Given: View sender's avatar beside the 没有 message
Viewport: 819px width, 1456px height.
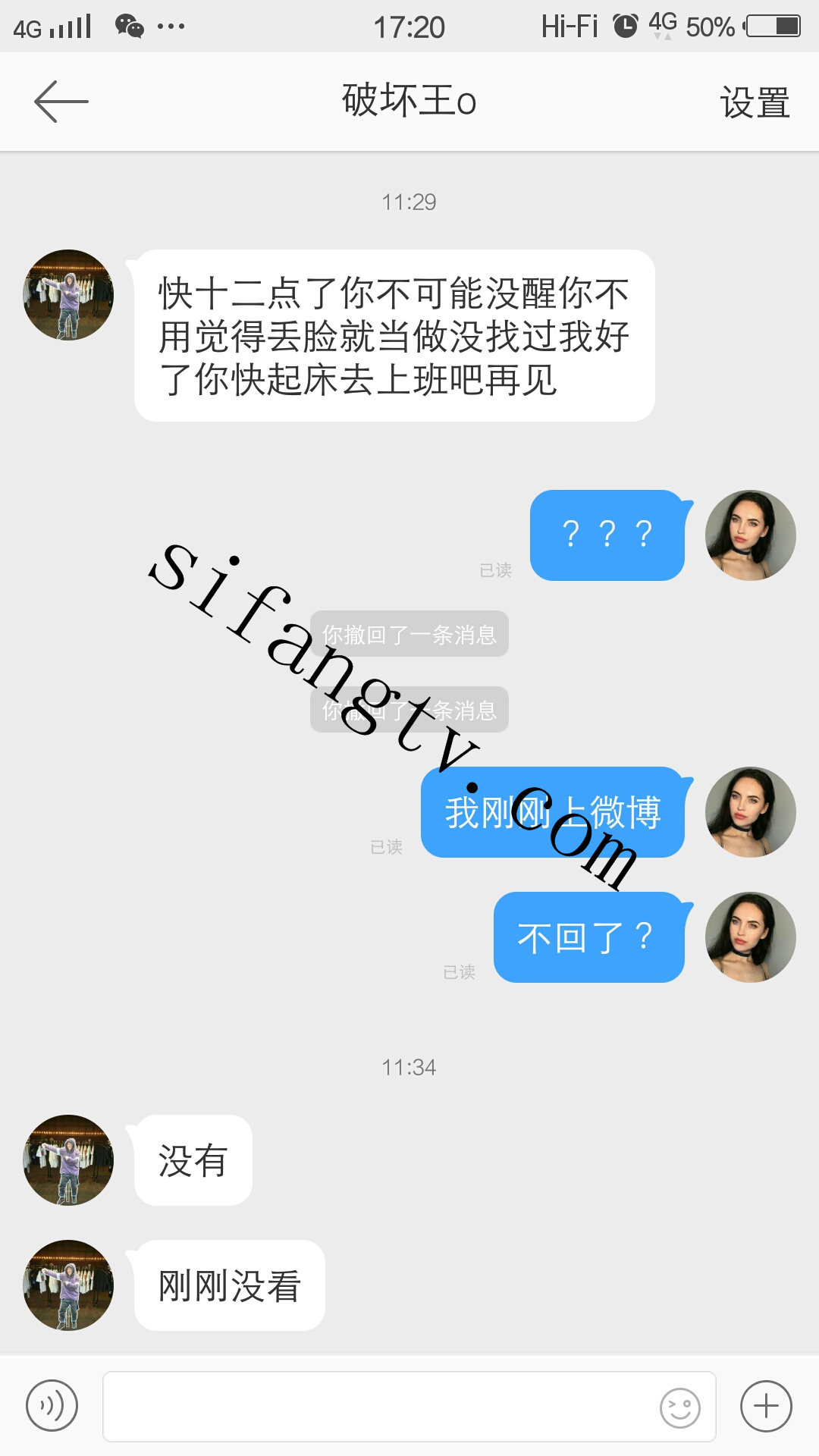Looking at the screenshot, I should tap(68, 1160).
